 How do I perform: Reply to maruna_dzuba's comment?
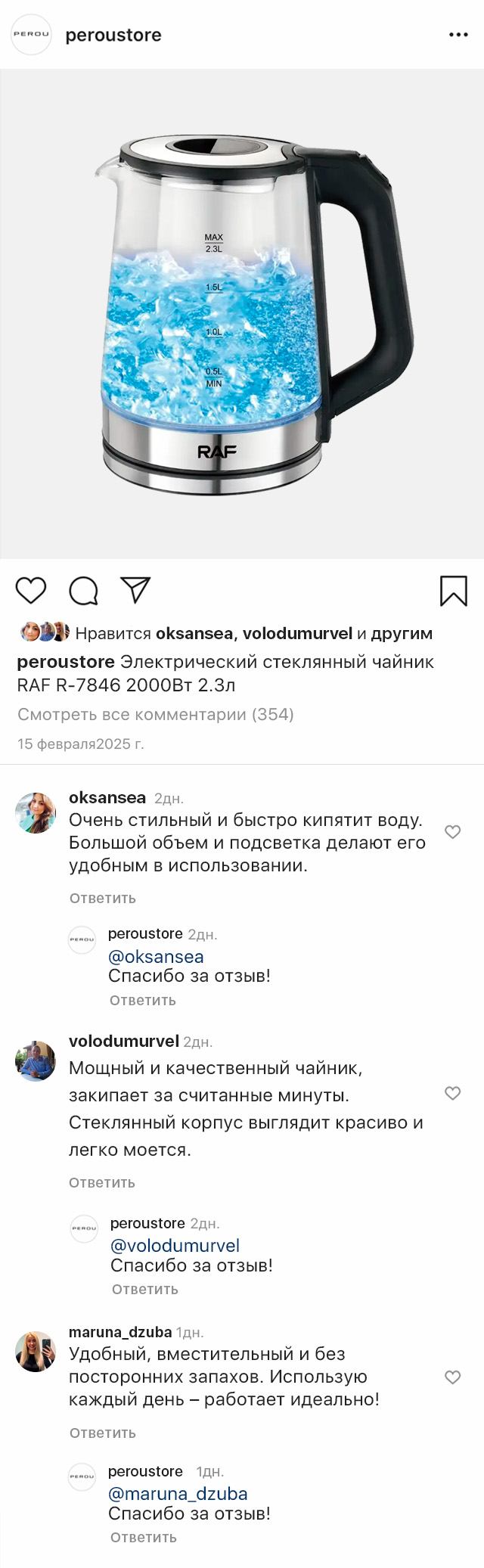tap(103, 1433)
